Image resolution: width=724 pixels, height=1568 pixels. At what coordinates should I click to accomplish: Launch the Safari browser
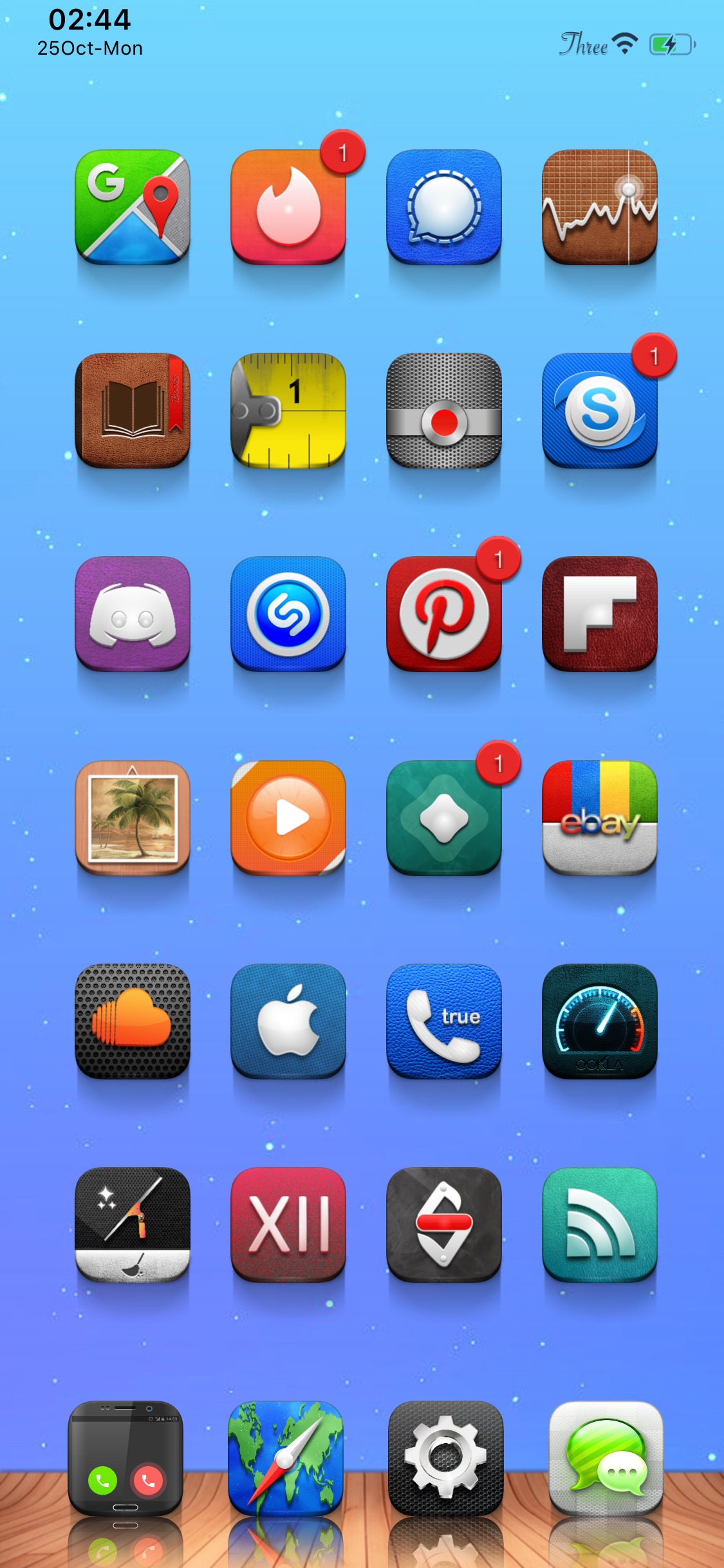click(286, 1458)
